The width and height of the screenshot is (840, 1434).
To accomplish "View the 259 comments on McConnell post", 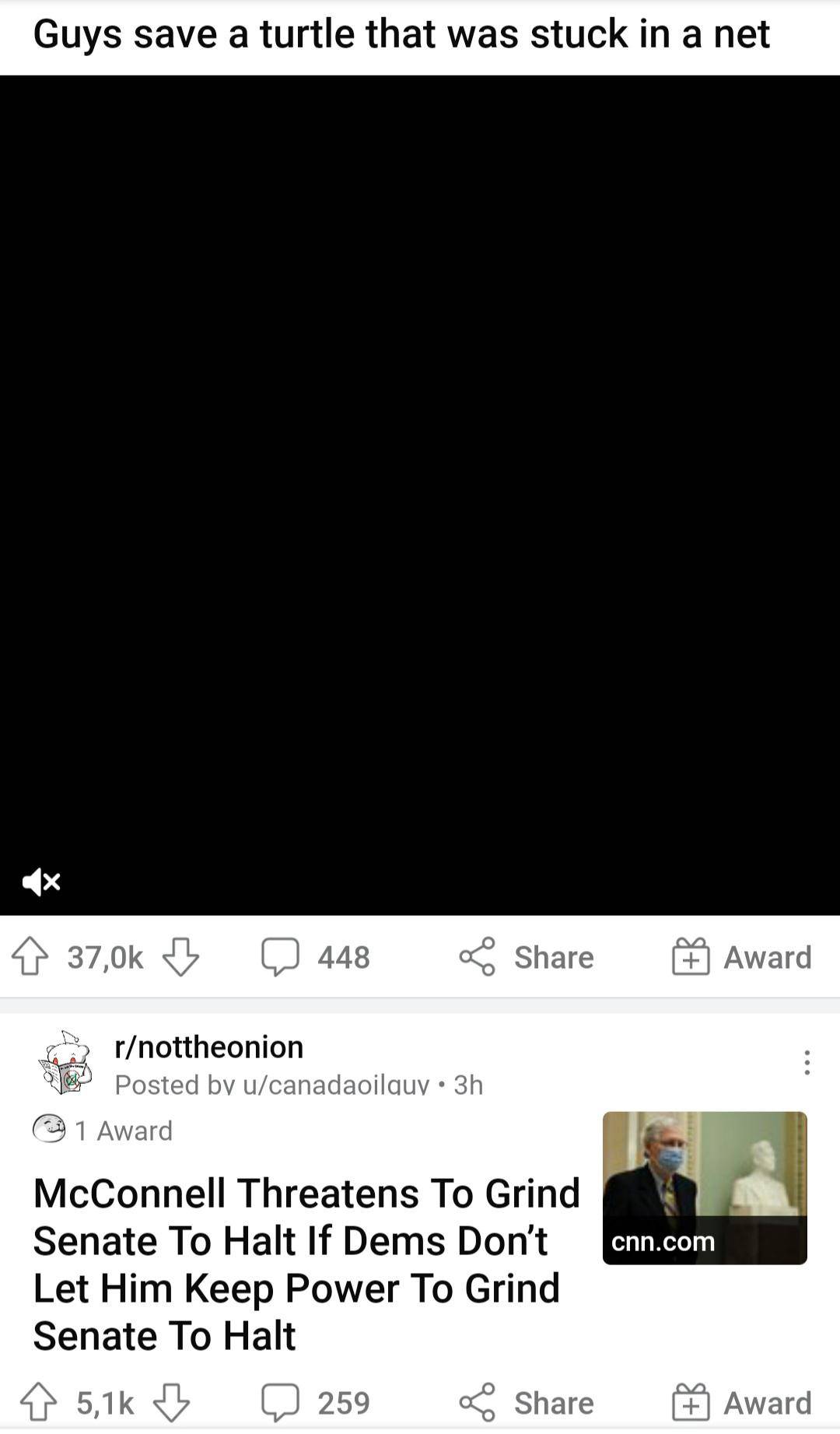I will point(316,1403).
